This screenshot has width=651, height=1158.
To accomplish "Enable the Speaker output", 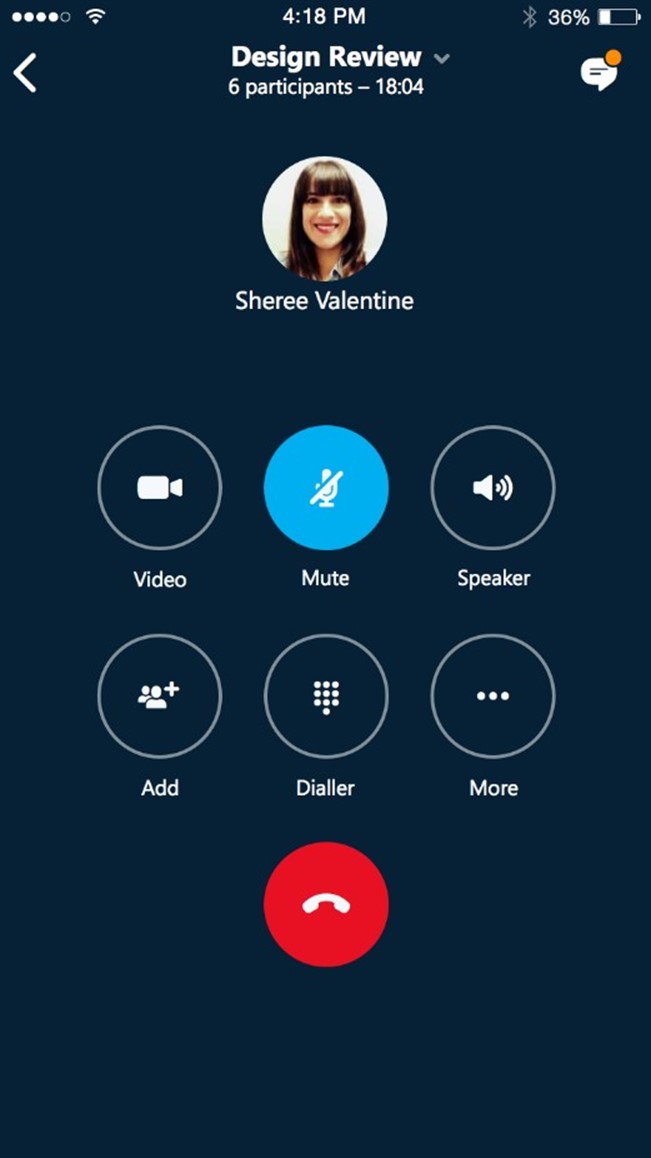I will pos(493,487).
